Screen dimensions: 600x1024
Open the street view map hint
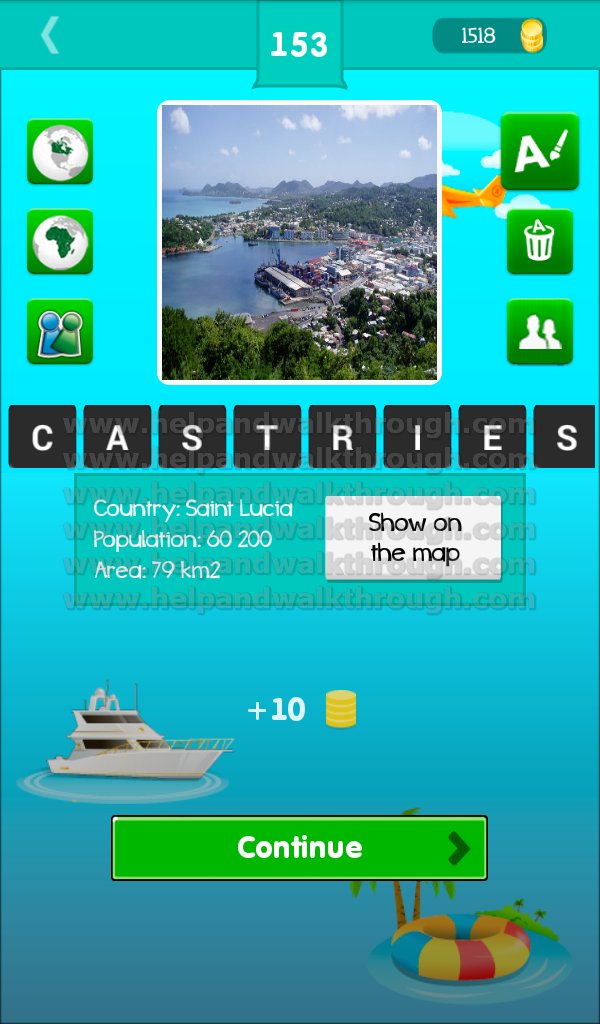point(60,331)
